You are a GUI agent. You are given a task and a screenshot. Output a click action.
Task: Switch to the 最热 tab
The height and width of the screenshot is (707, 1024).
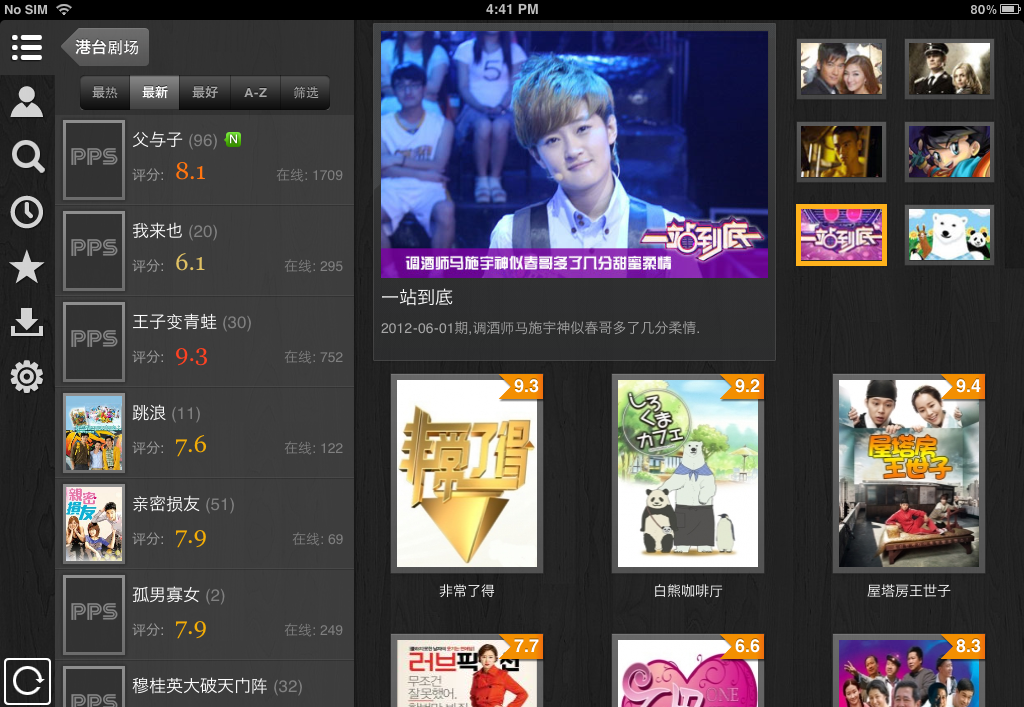(105, 93)
